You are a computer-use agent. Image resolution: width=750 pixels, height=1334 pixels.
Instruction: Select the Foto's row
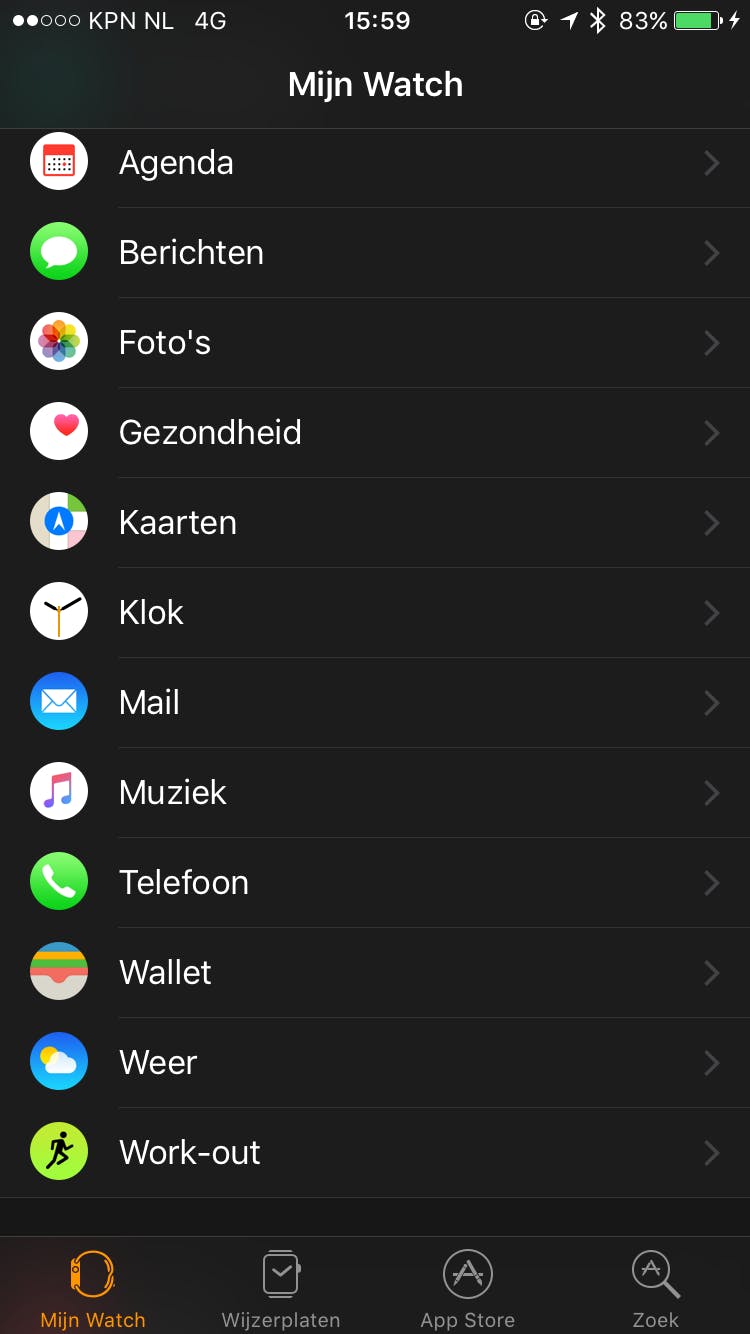375,343
